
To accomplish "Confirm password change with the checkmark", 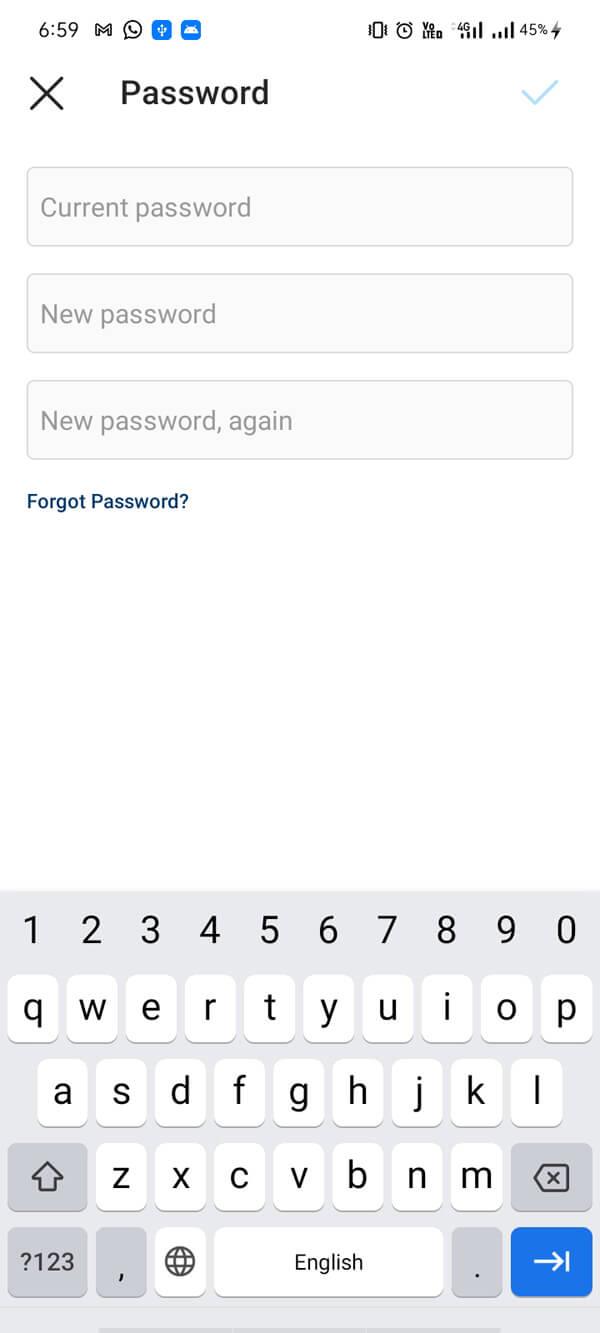I will [539, 93].
